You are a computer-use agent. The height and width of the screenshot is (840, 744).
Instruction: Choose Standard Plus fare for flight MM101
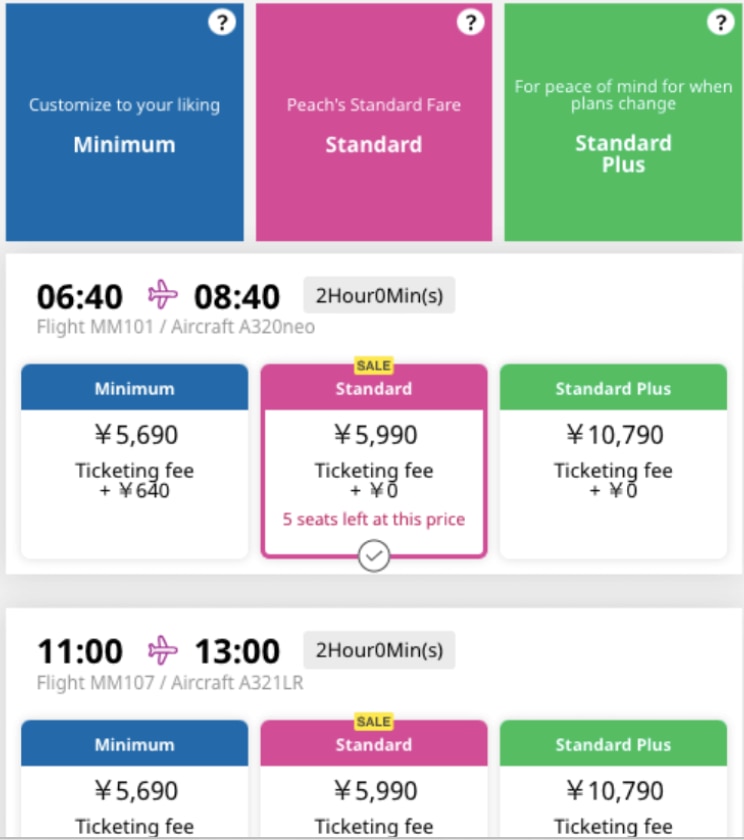(613, 461)
